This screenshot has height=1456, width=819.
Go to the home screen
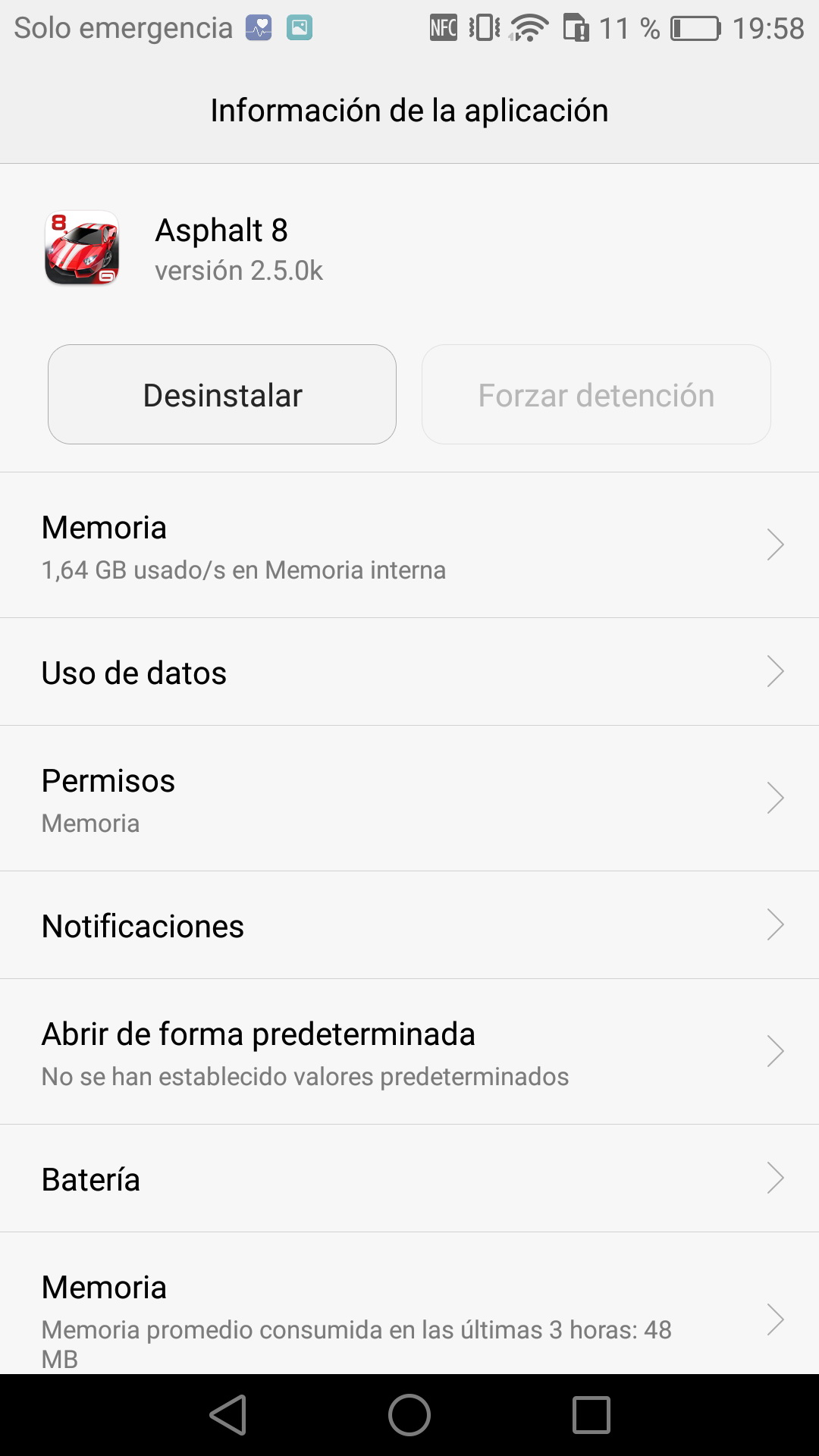click(x=409, y=1415)
